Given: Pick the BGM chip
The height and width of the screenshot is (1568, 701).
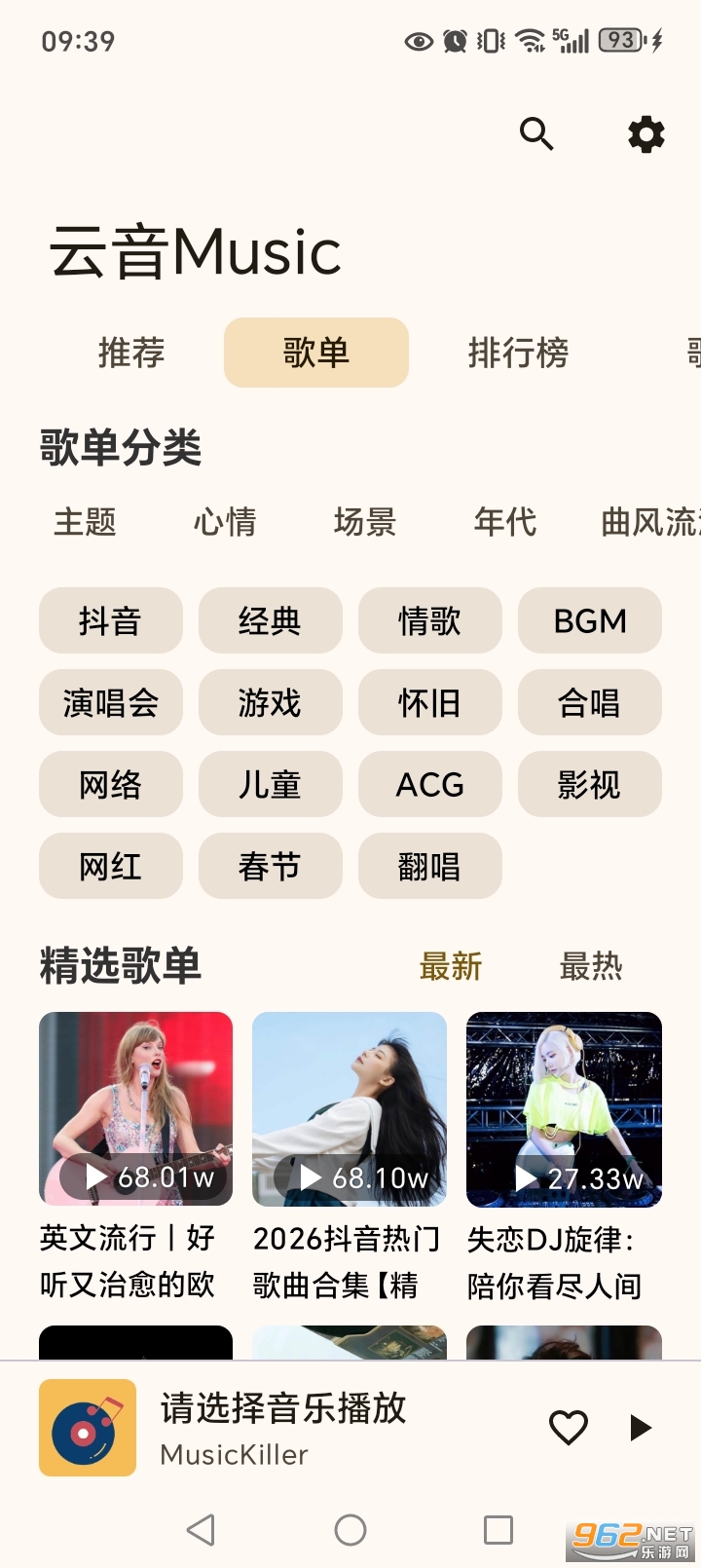Looking at the screenshot, I should [x=590, y=620].
